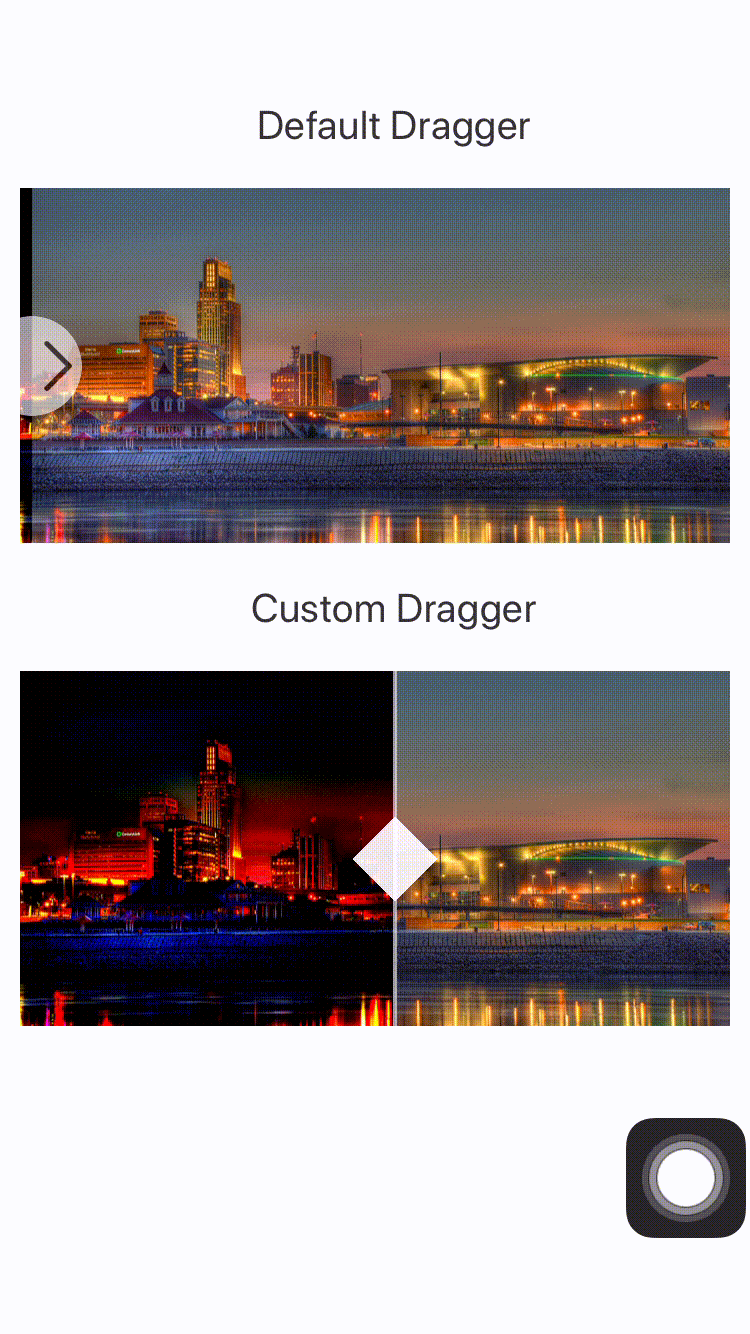Tap the default dragger arrow handle

pyautogui.click(x=50, y=366)
